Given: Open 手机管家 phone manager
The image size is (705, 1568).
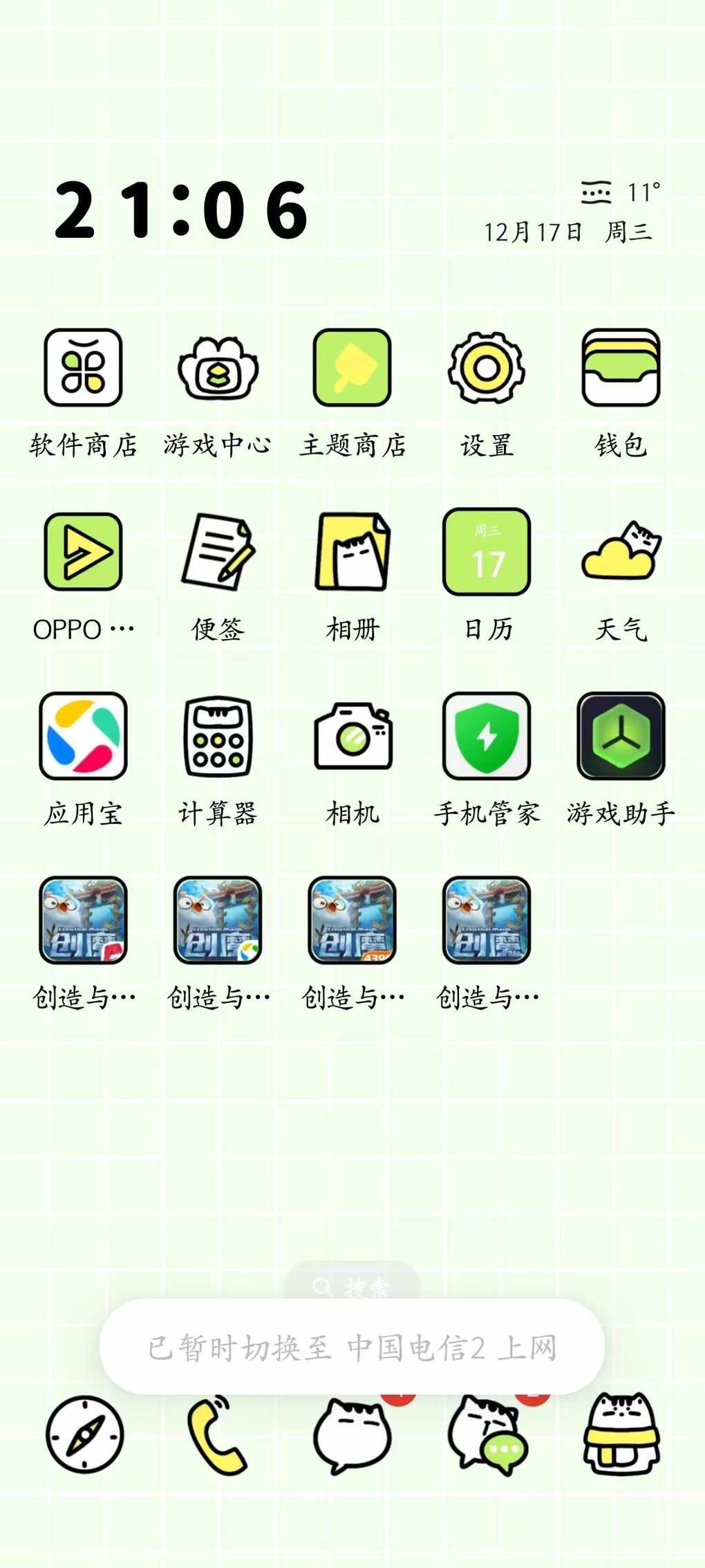Looking at the screenshot, I should point(487,736).
